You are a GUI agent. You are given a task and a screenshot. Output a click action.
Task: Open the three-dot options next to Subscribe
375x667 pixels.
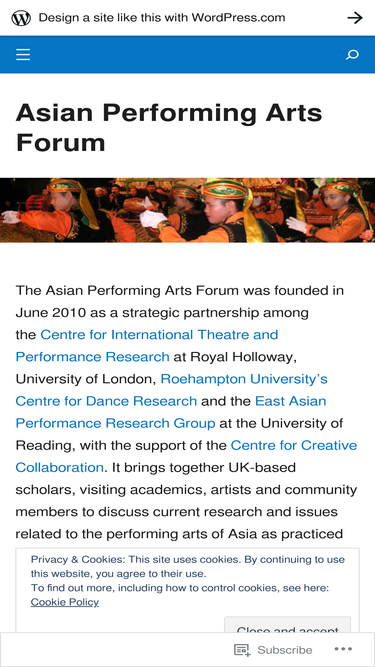pyautogui.click(x=343, y=649)
